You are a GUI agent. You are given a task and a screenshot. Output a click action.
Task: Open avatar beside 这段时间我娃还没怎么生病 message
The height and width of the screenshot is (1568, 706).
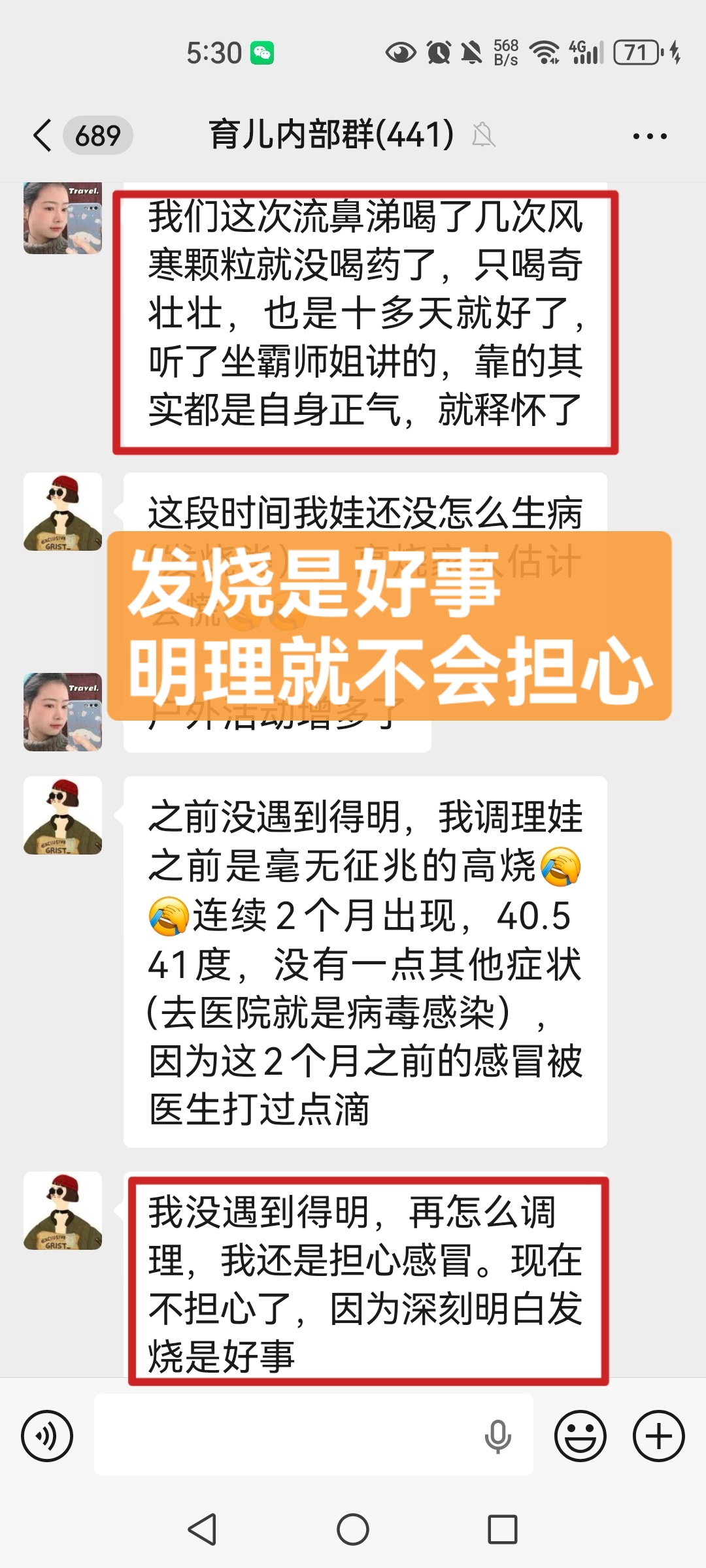coord(63,512)
